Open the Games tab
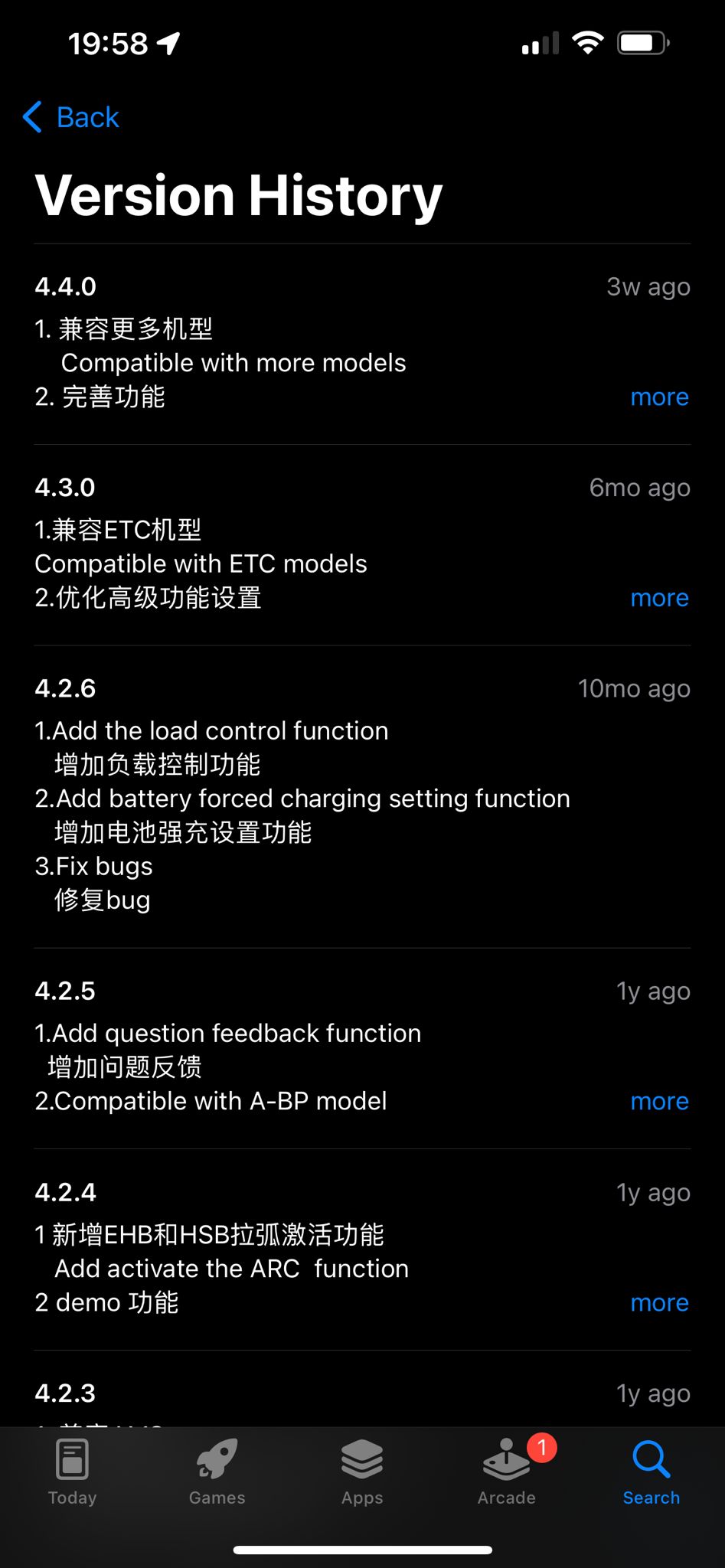725x1568 pixels. pos(217,1473)
